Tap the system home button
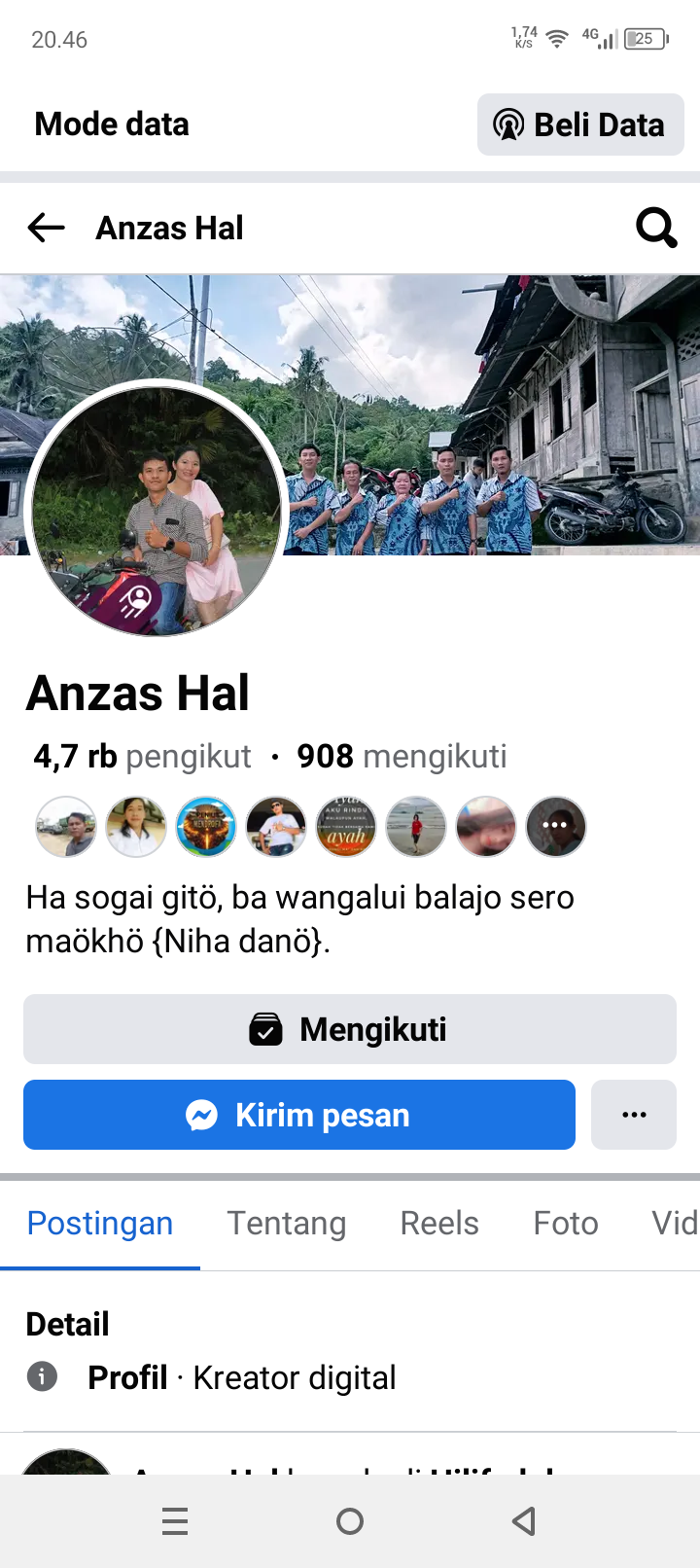The image size is (700, 1568). 350,1521
